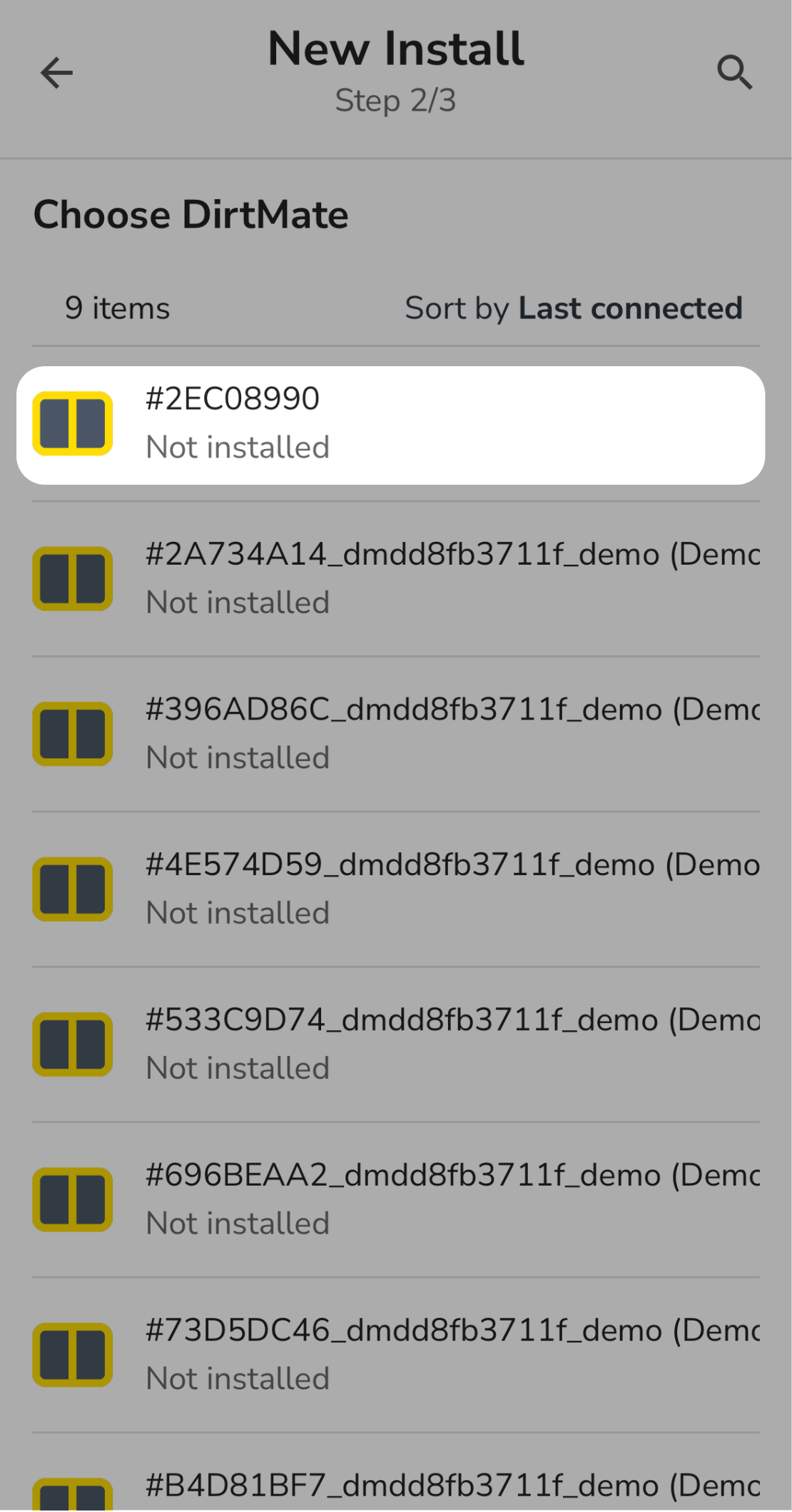Screen dimensions: 792x1512
Task: Tap the partially visible DirtMate icon for #B4D81BF7
Action: [x=72, y=1499]
